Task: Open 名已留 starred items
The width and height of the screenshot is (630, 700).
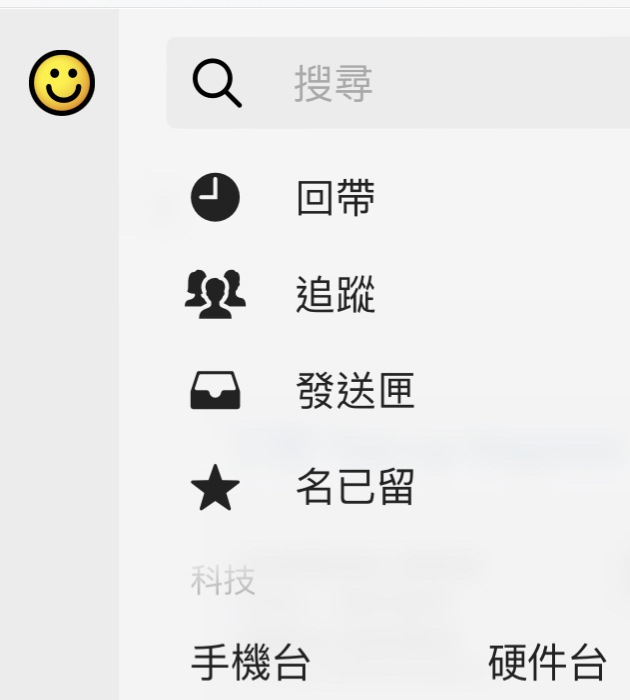Action: [355, 488]
